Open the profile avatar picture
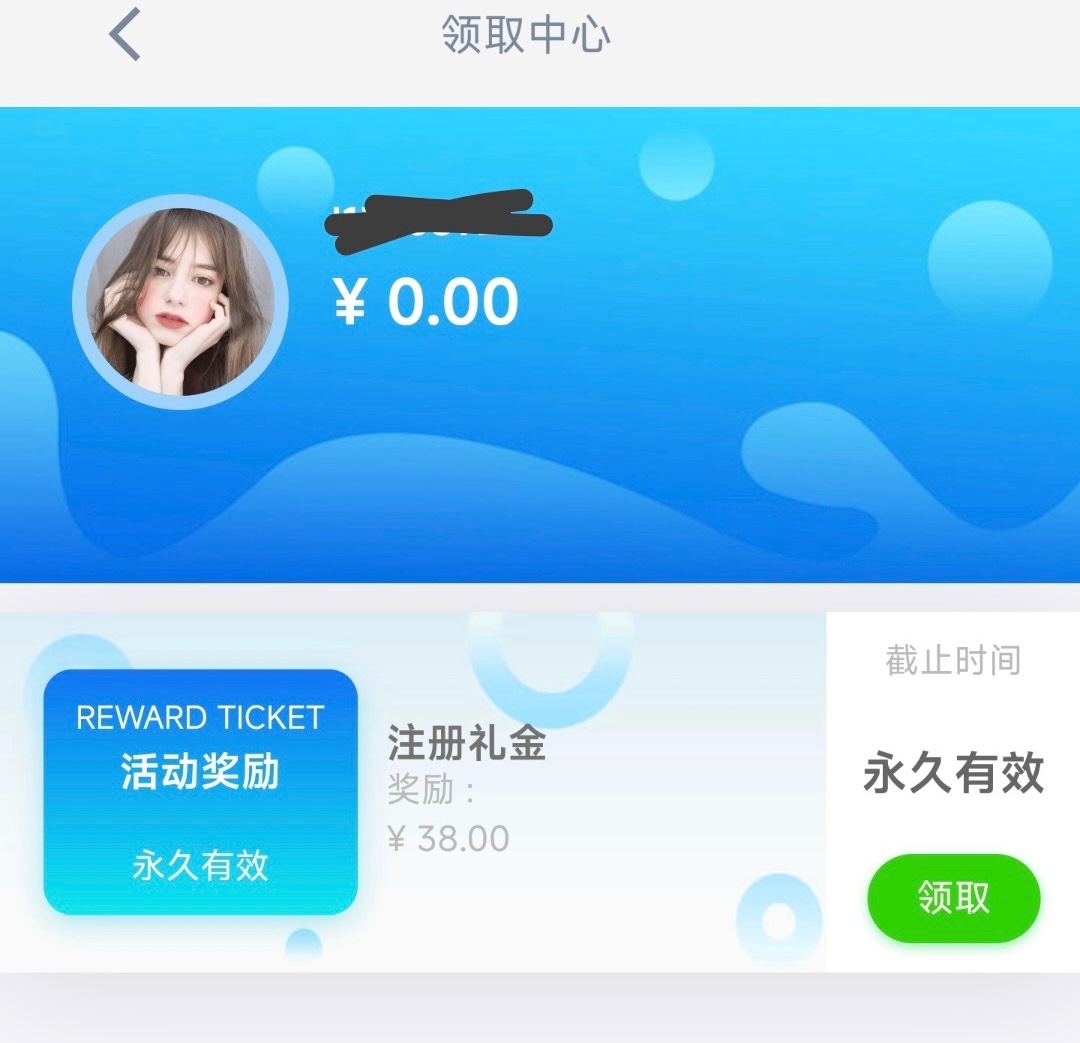Image resolution: width=1080 pixels, height=1043 pixels. click(180, 302)
